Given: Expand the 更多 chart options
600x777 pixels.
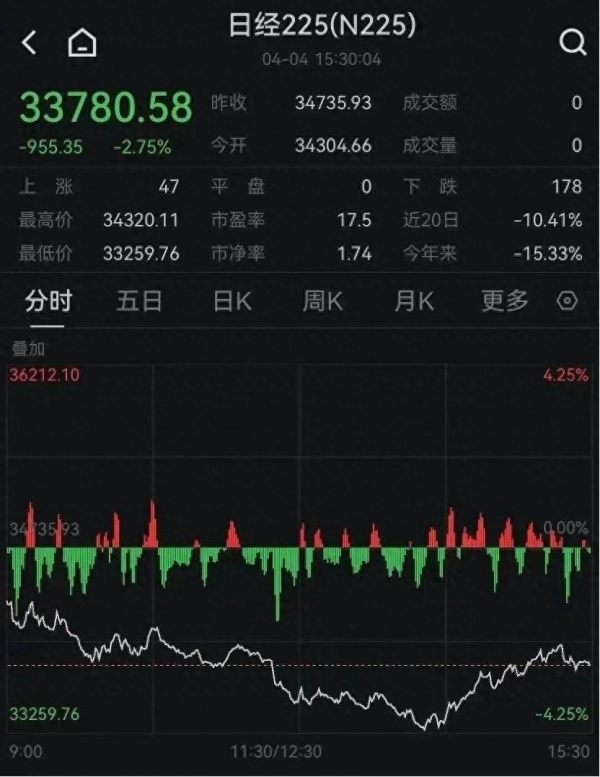Looking at the screenshot, I should 505,301.
